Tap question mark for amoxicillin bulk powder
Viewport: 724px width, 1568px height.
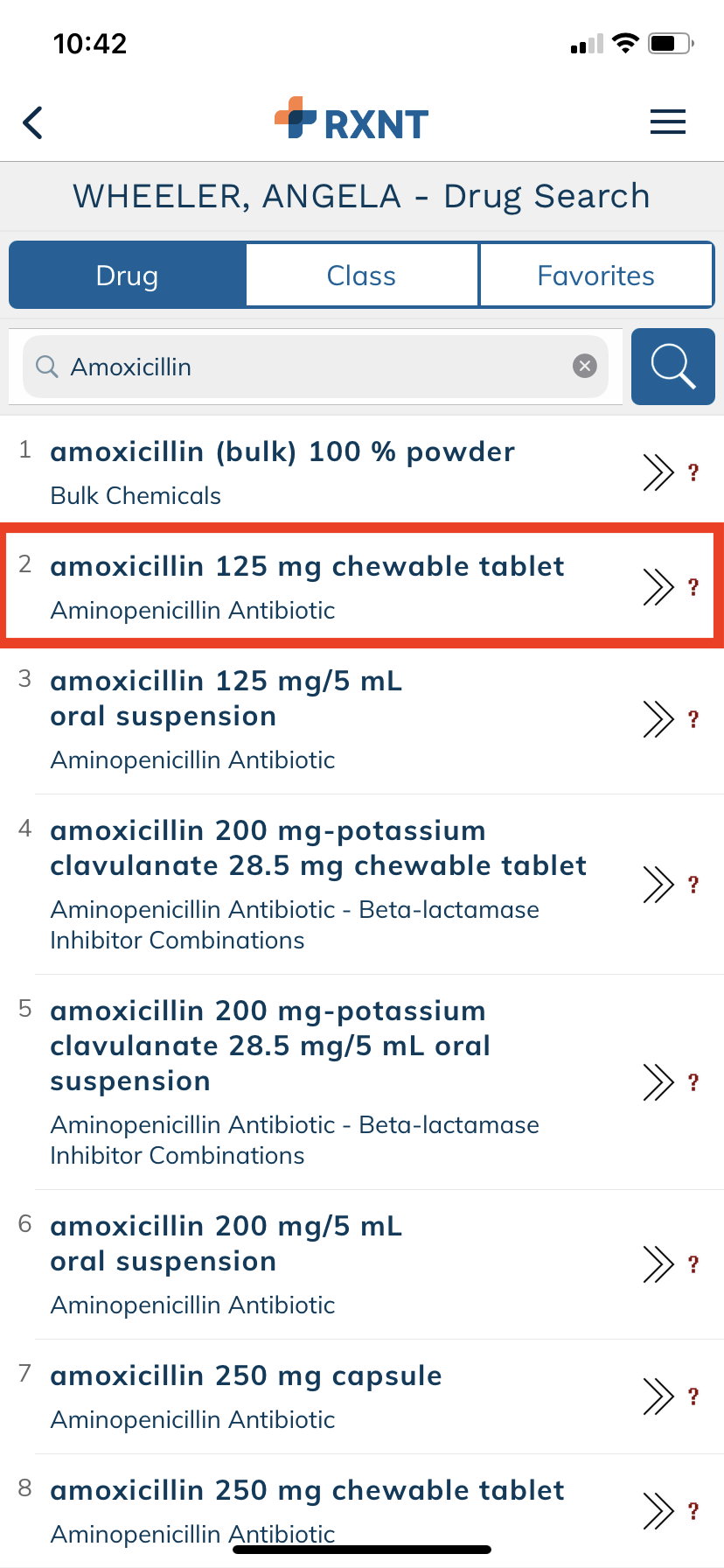693,472
